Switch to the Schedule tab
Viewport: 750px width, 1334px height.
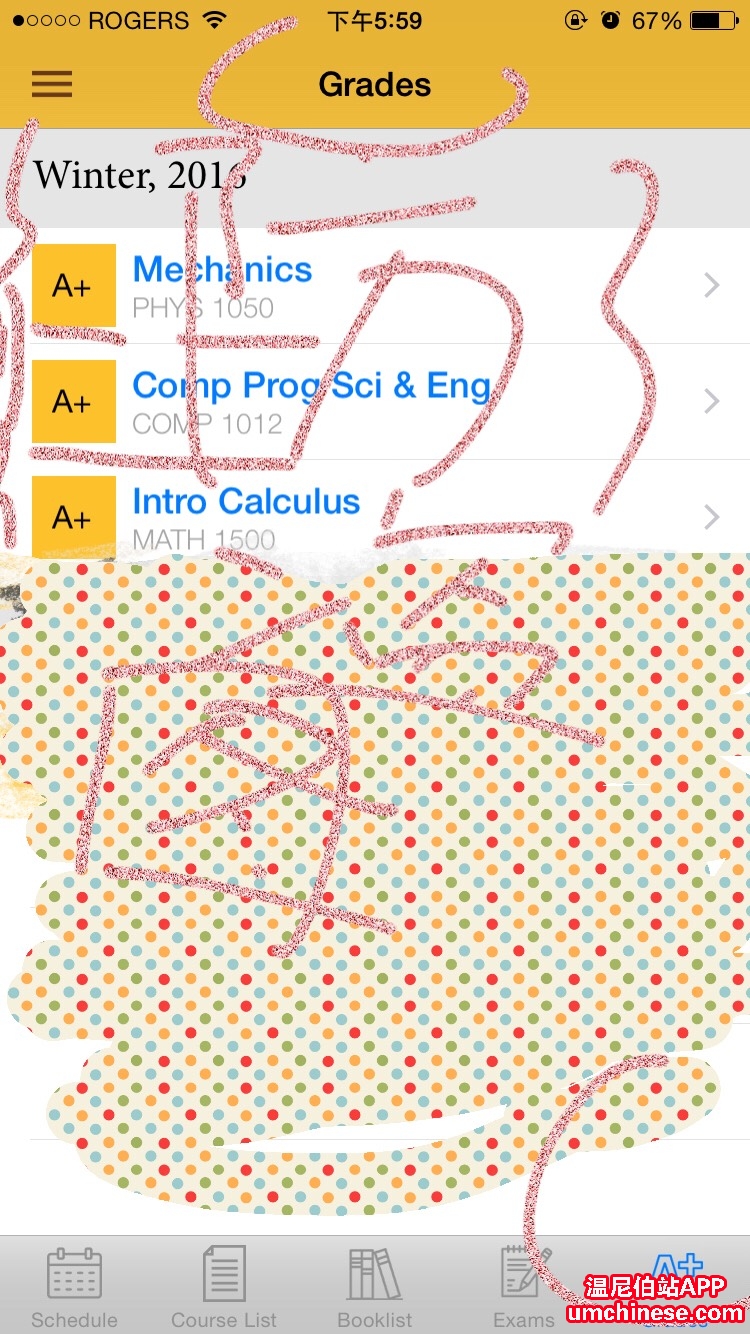(74, 1287)
